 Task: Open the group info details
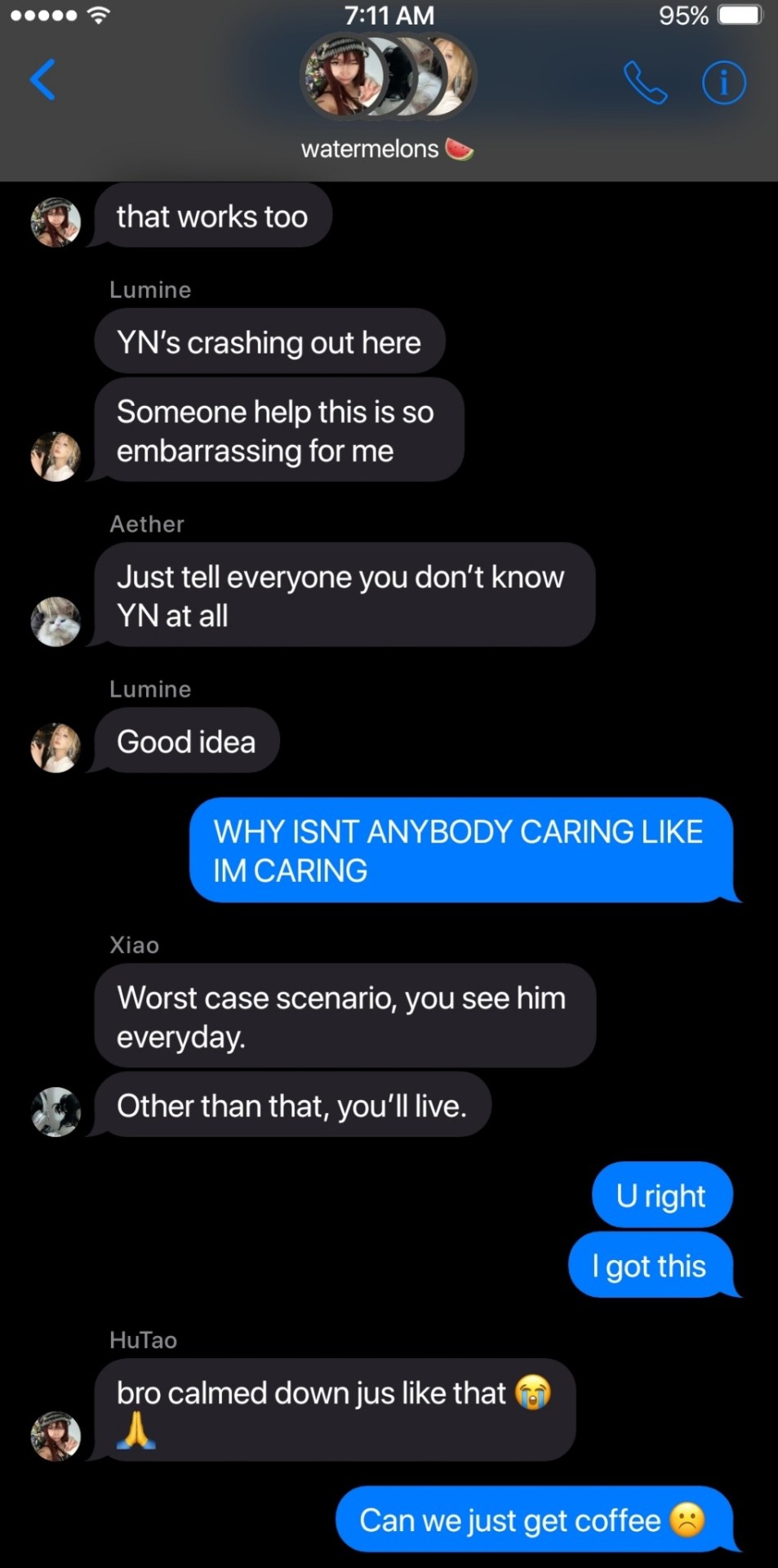pyautogui.click(x=723, y=82)
